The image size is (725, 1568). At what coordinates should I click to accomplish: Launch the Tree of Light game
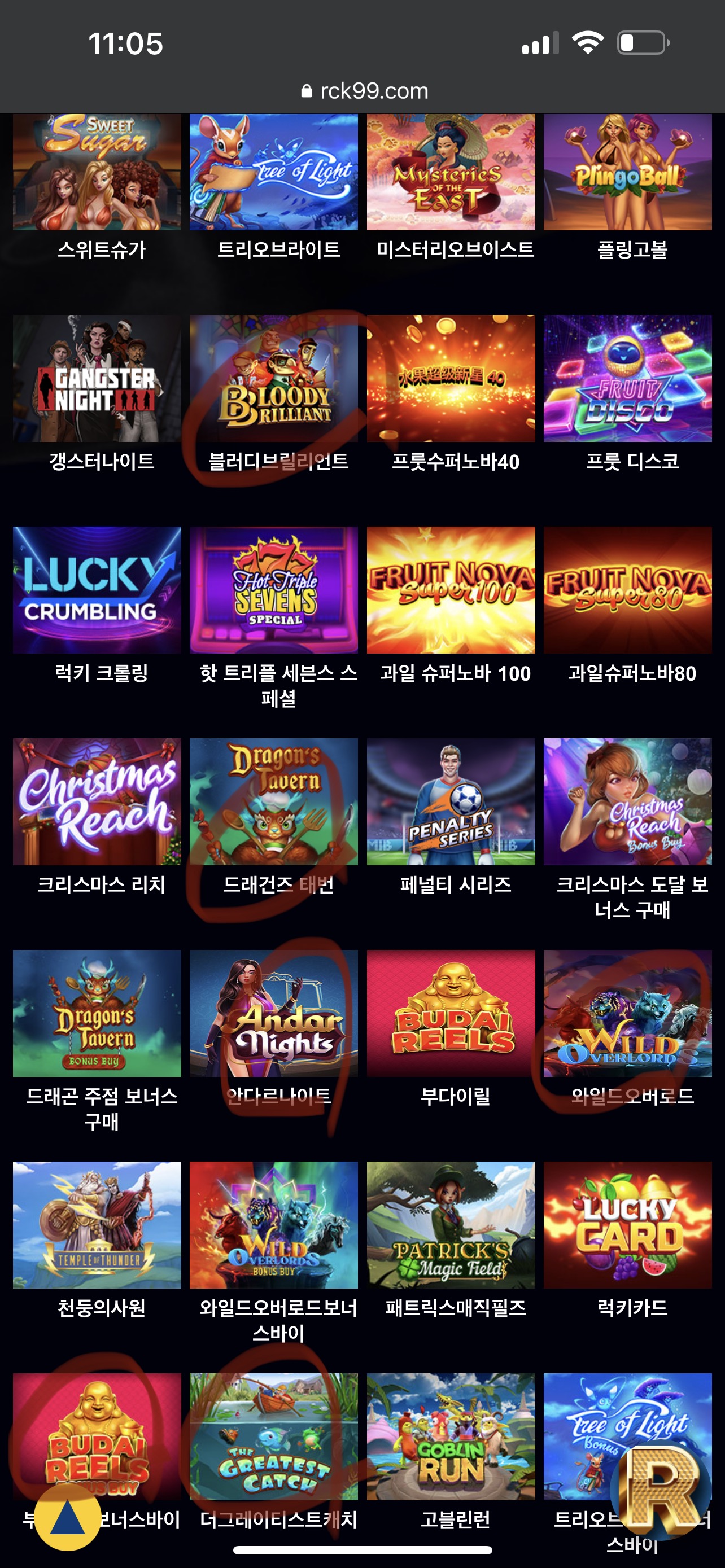pyautogui.click(x=273, y=172)
